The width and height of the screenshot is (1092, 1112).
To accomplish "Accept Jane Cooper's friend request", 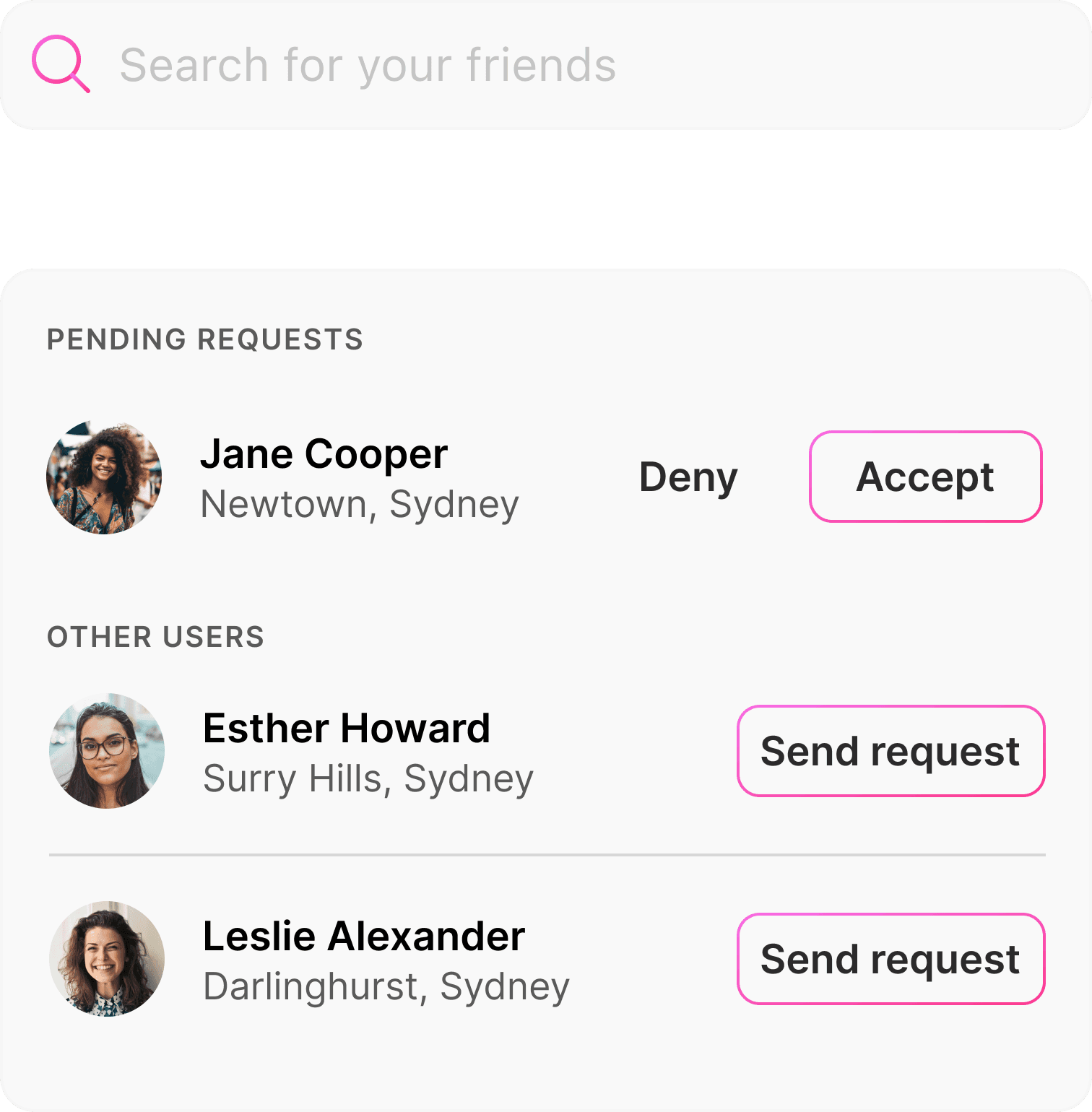I will (925, 477).
